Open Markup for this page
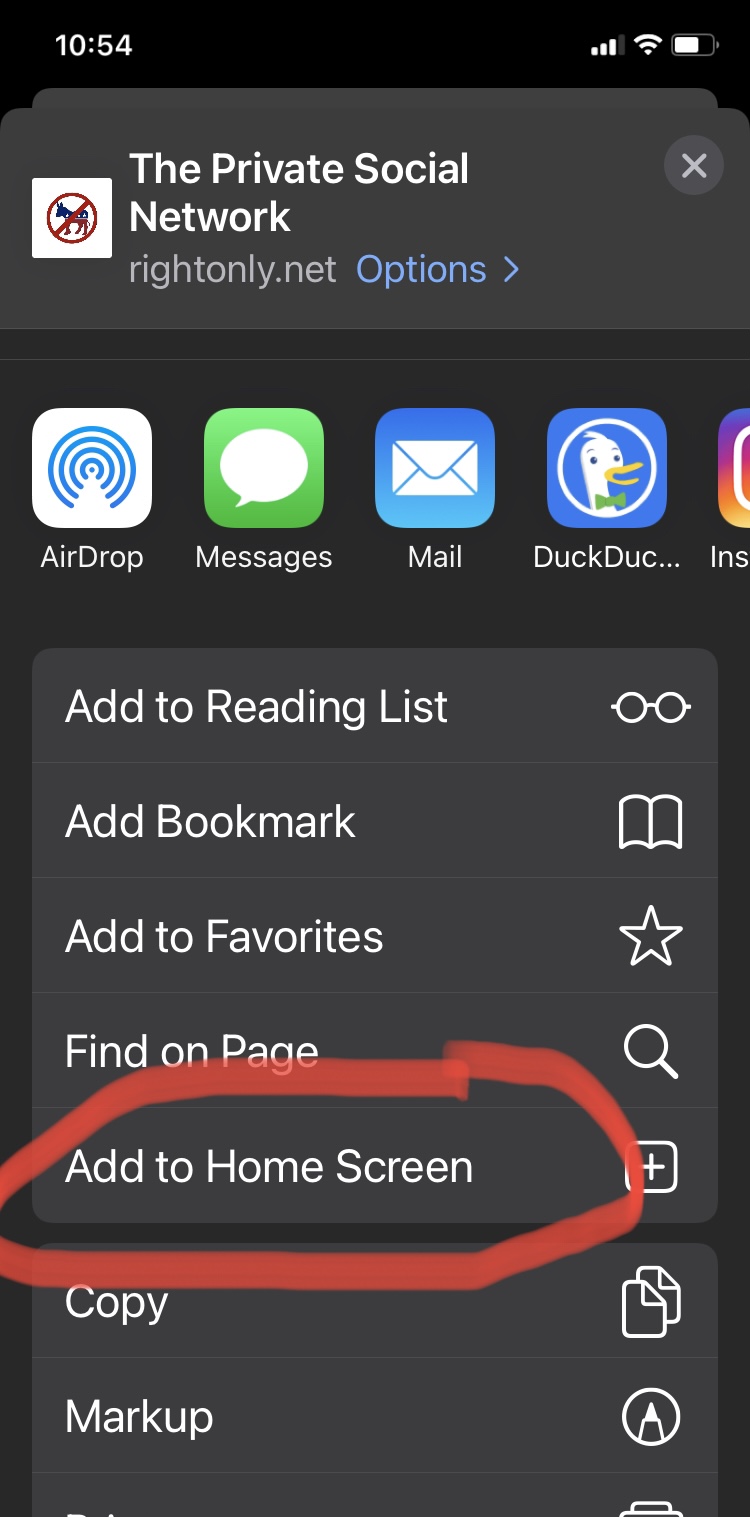 point(375,1416)
